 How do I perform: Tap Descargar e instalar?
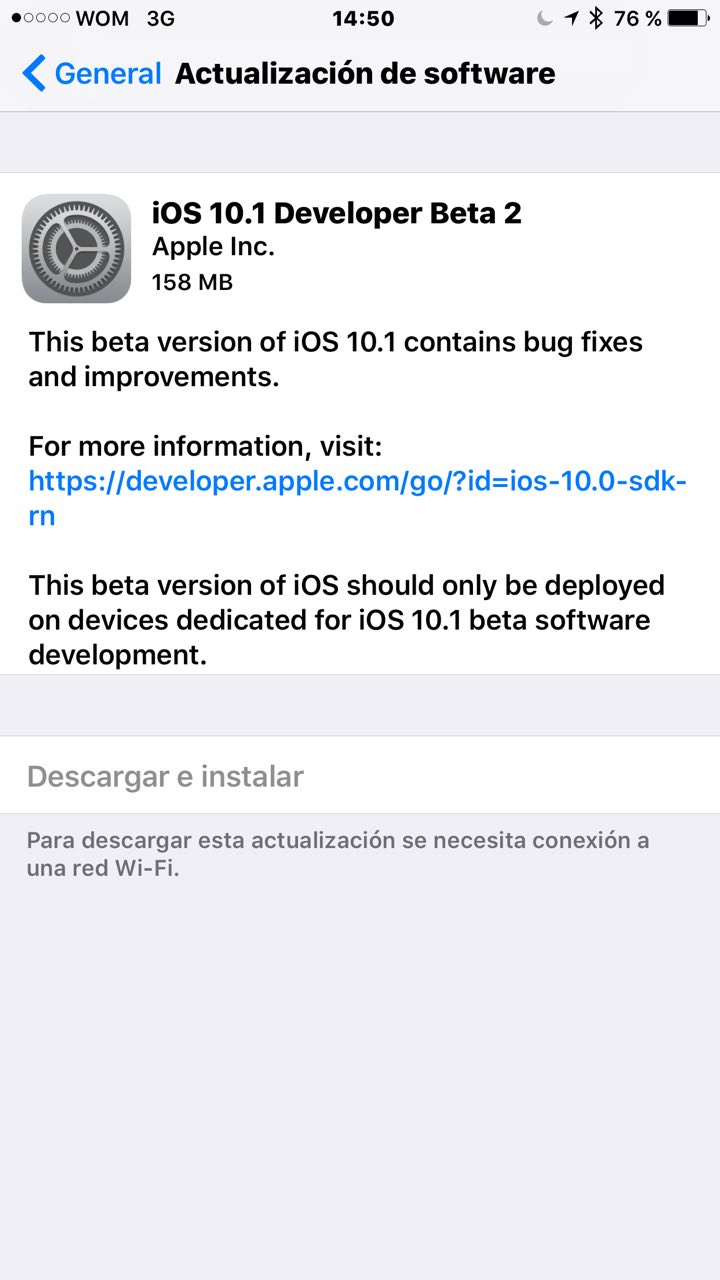(165, 777)
